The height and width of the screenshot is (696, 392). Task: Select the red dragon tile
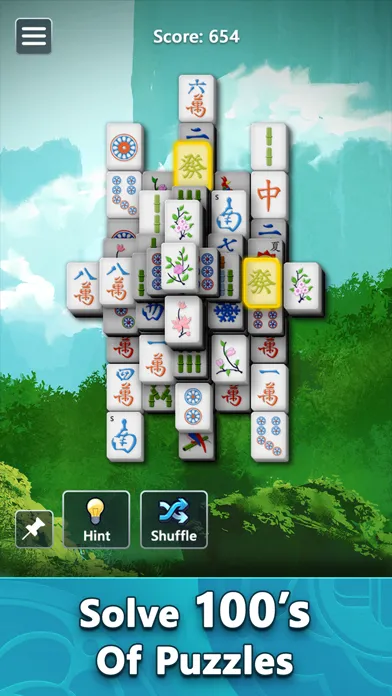pos(269,194)
